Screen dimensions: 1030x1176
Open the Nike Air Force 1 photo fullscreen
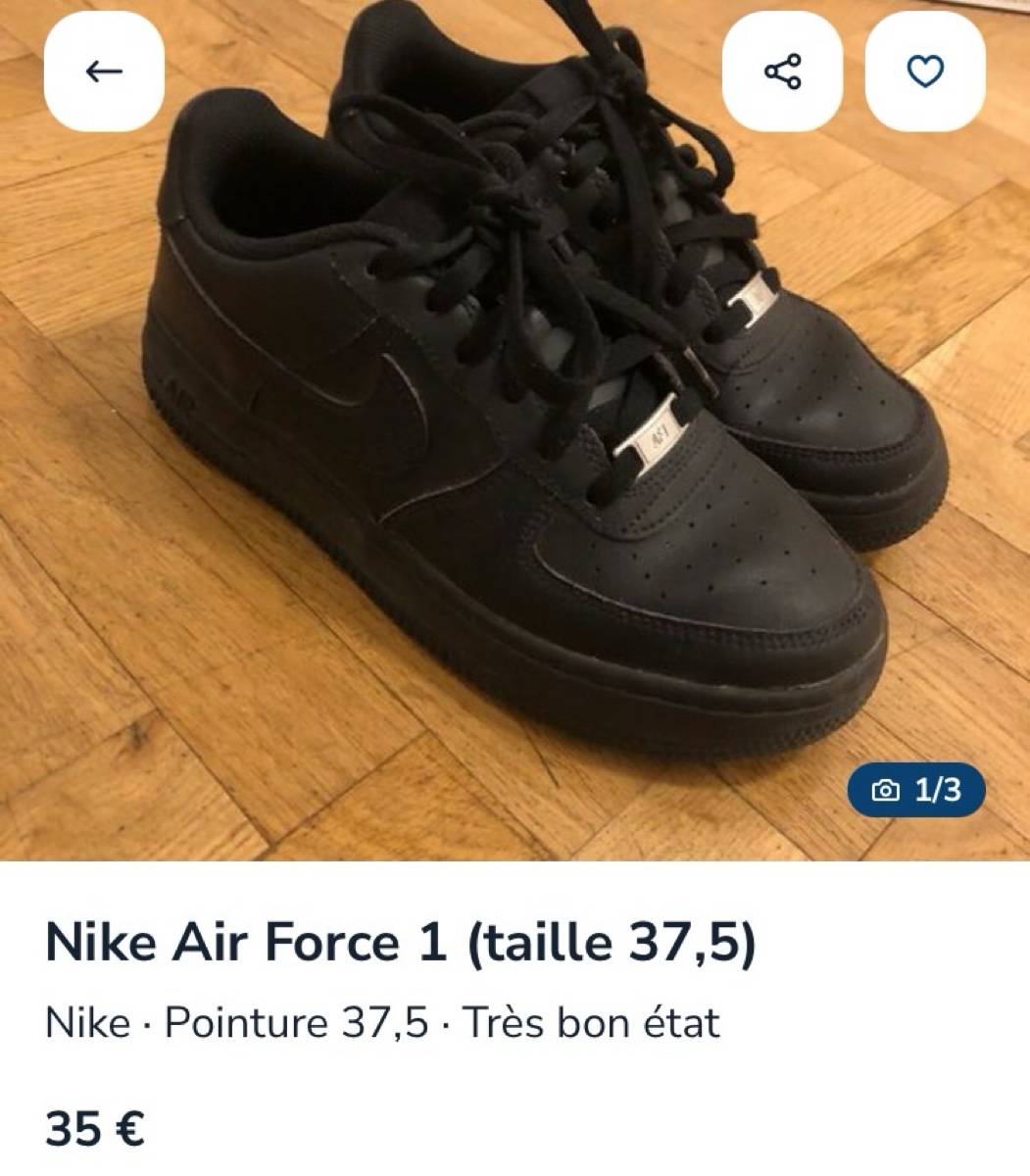515,441
